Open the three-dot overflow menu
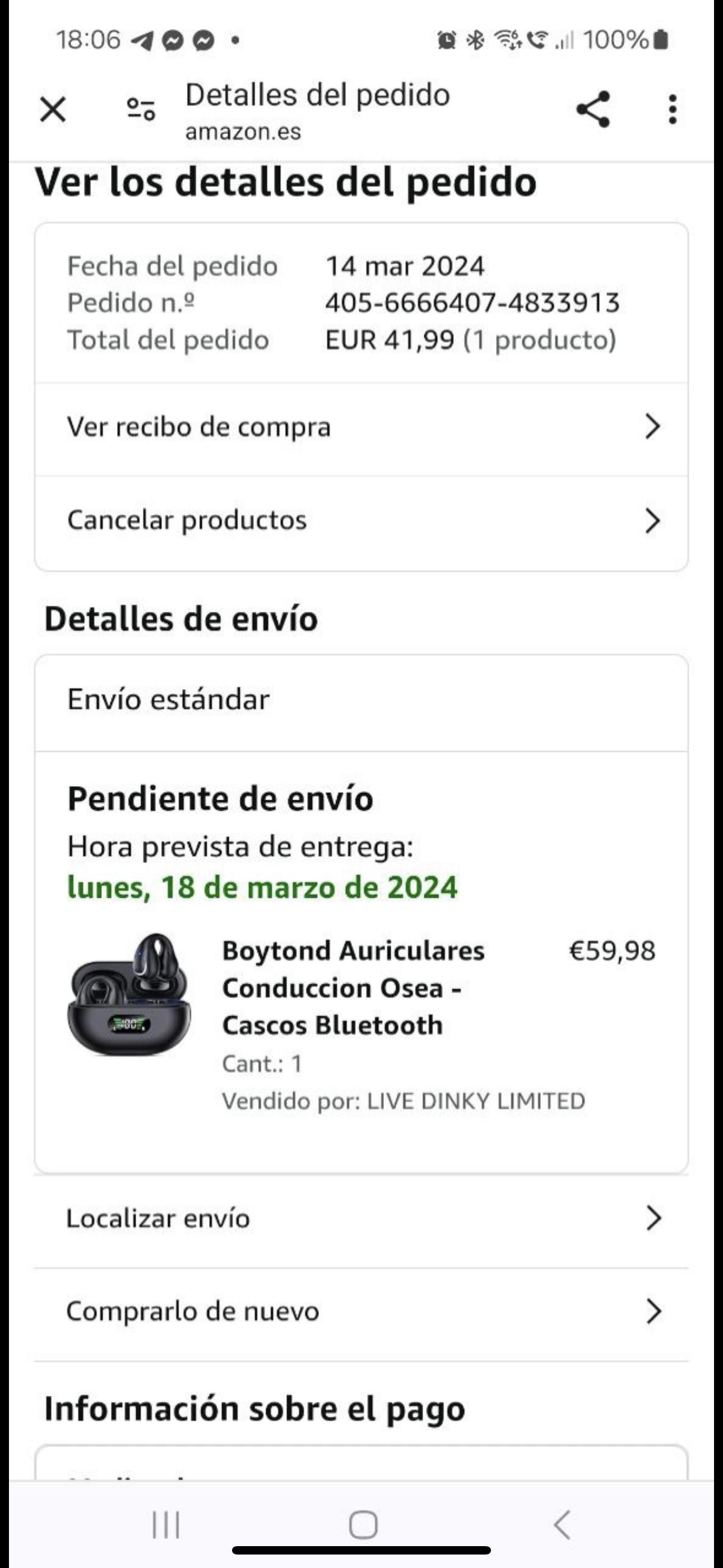 672,109
